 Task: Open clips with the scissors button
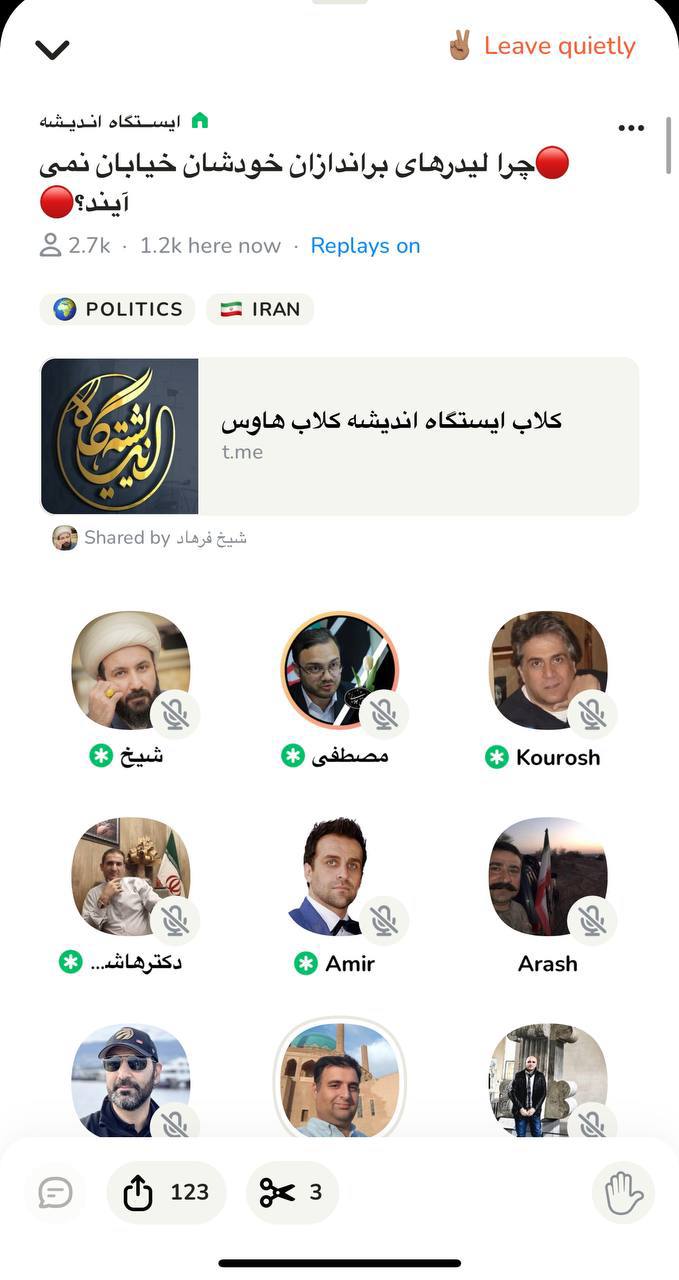292,1192
